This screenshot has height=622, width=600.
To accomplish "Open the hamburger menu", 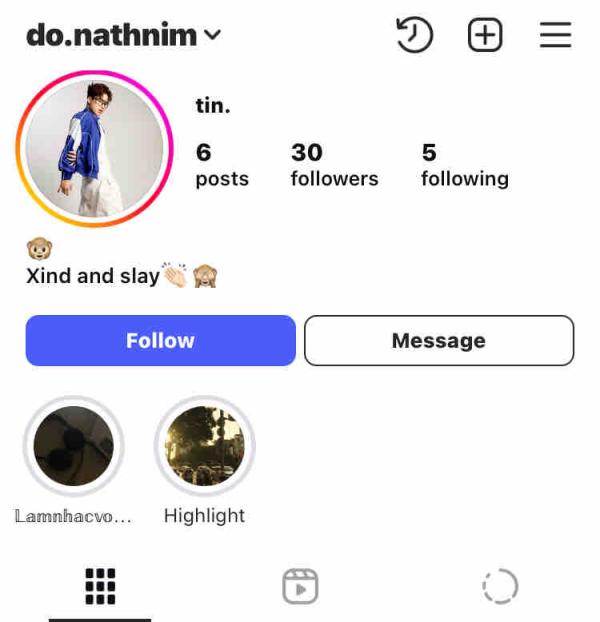I will [555, 36].
